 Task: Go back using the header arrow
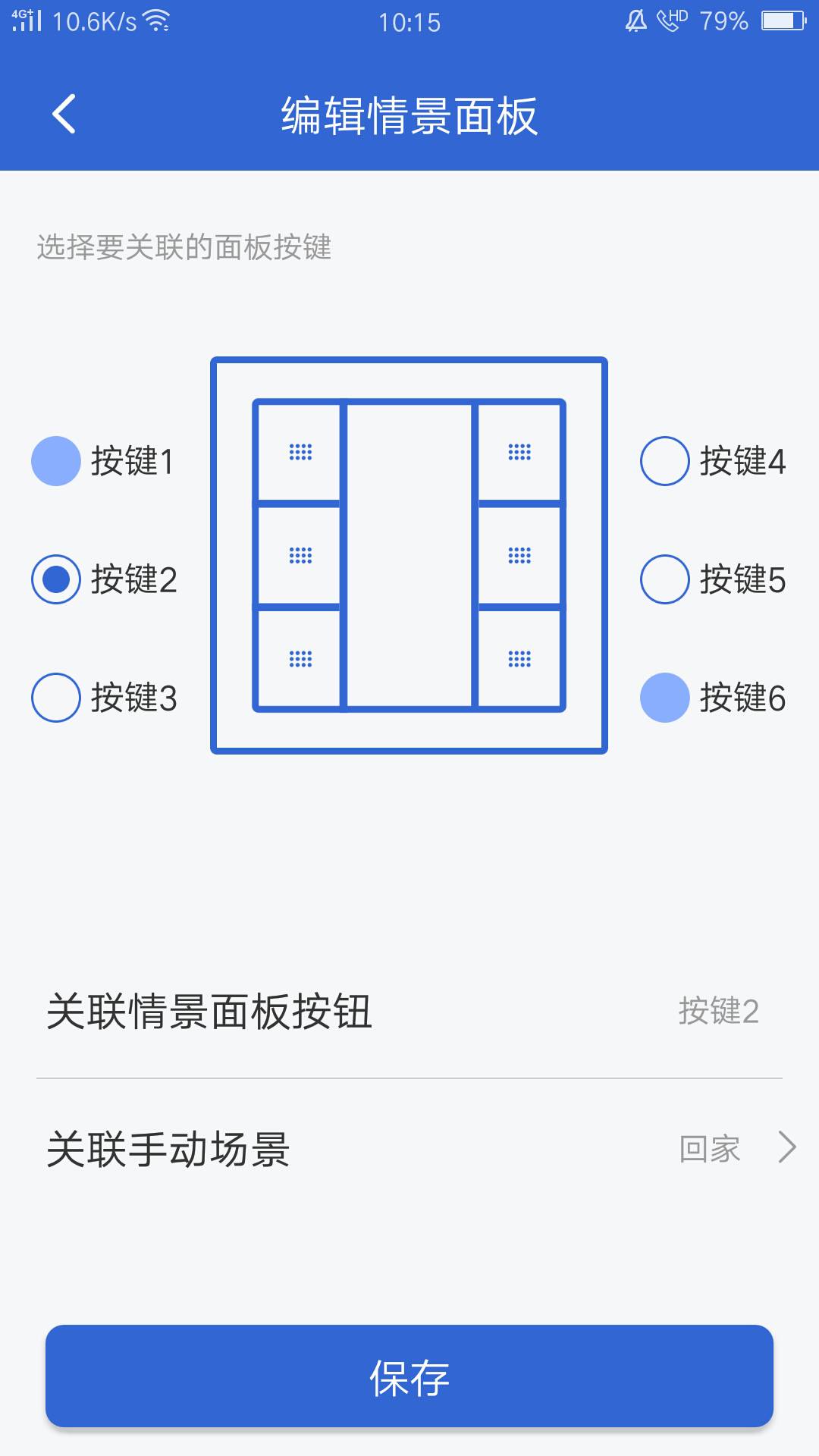tap(64, 114)
